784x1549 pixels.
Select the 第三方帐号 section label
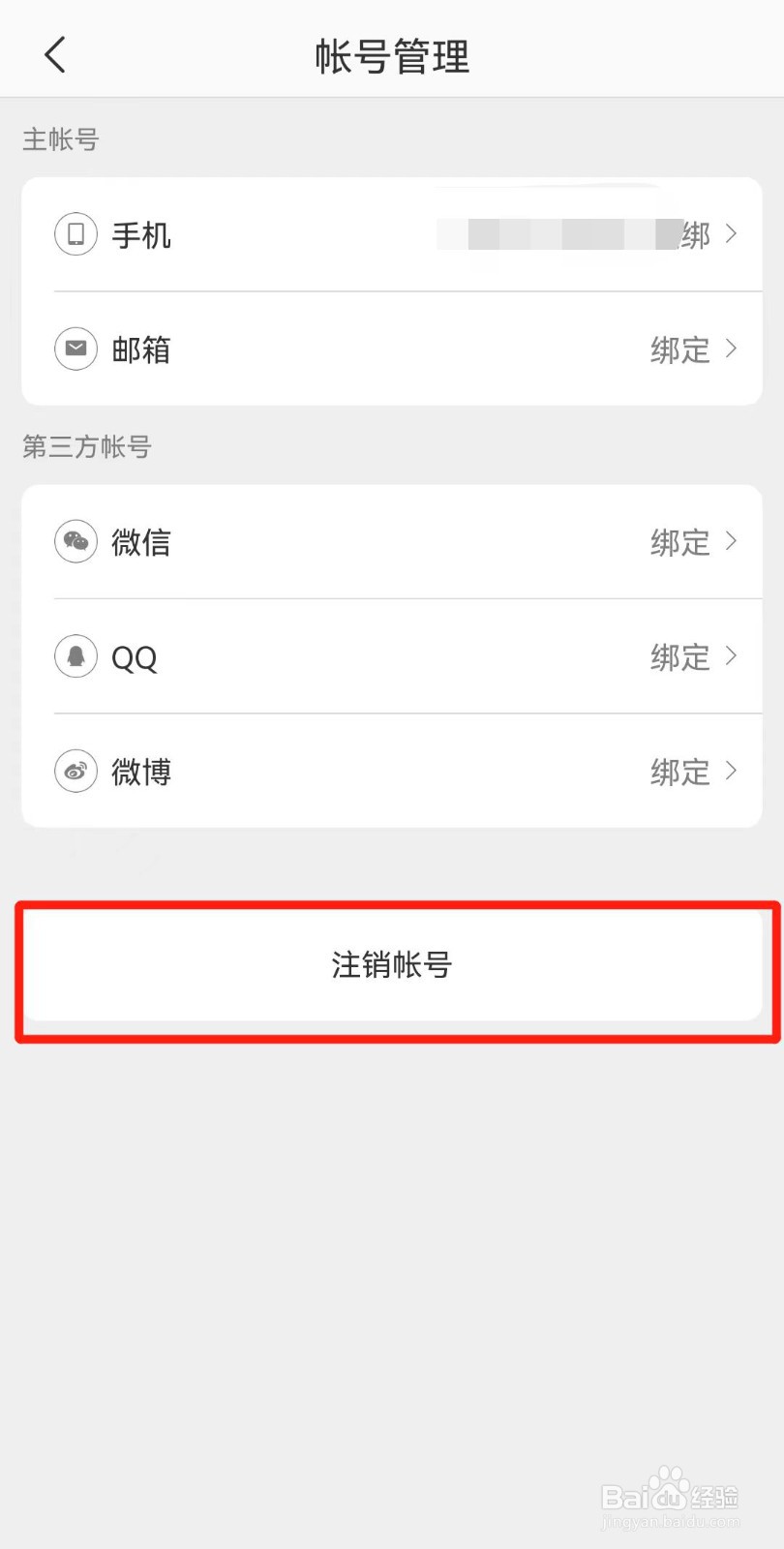point(85,446)
